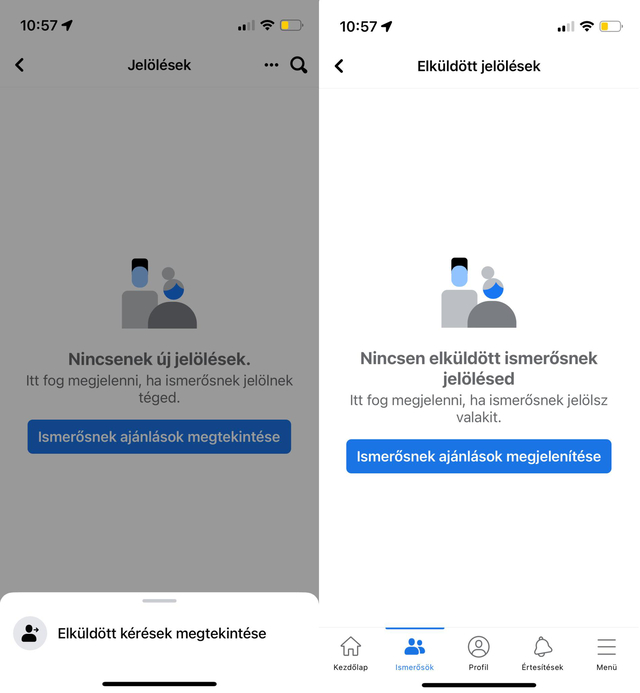The height and width of the screenshot is (693, 640).
Task: Tap Ismerősnek ajánlások megjelenítése button
Action: point(478,456)
